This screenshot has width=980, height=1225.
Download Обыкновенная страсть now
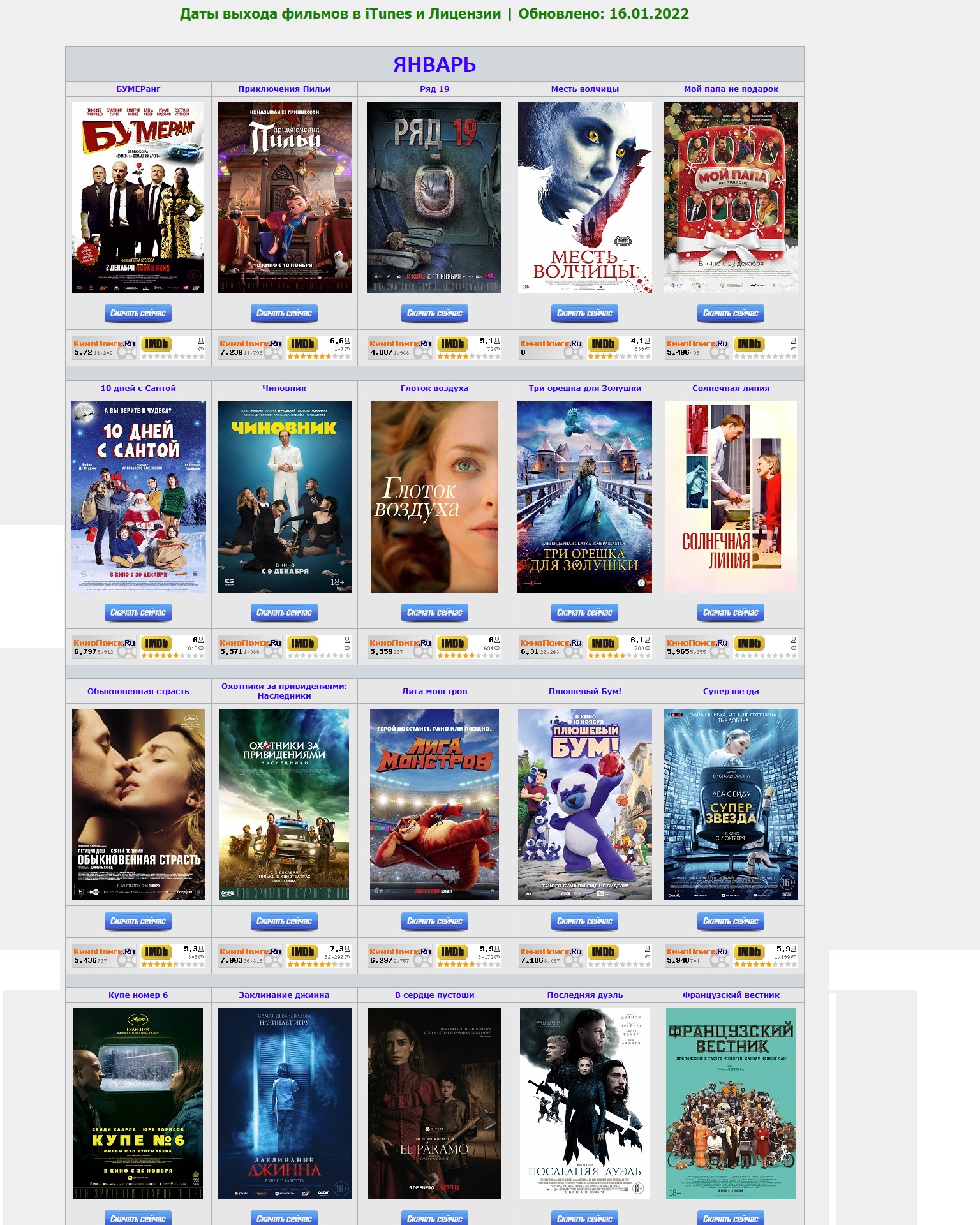[x=138, y=921]
